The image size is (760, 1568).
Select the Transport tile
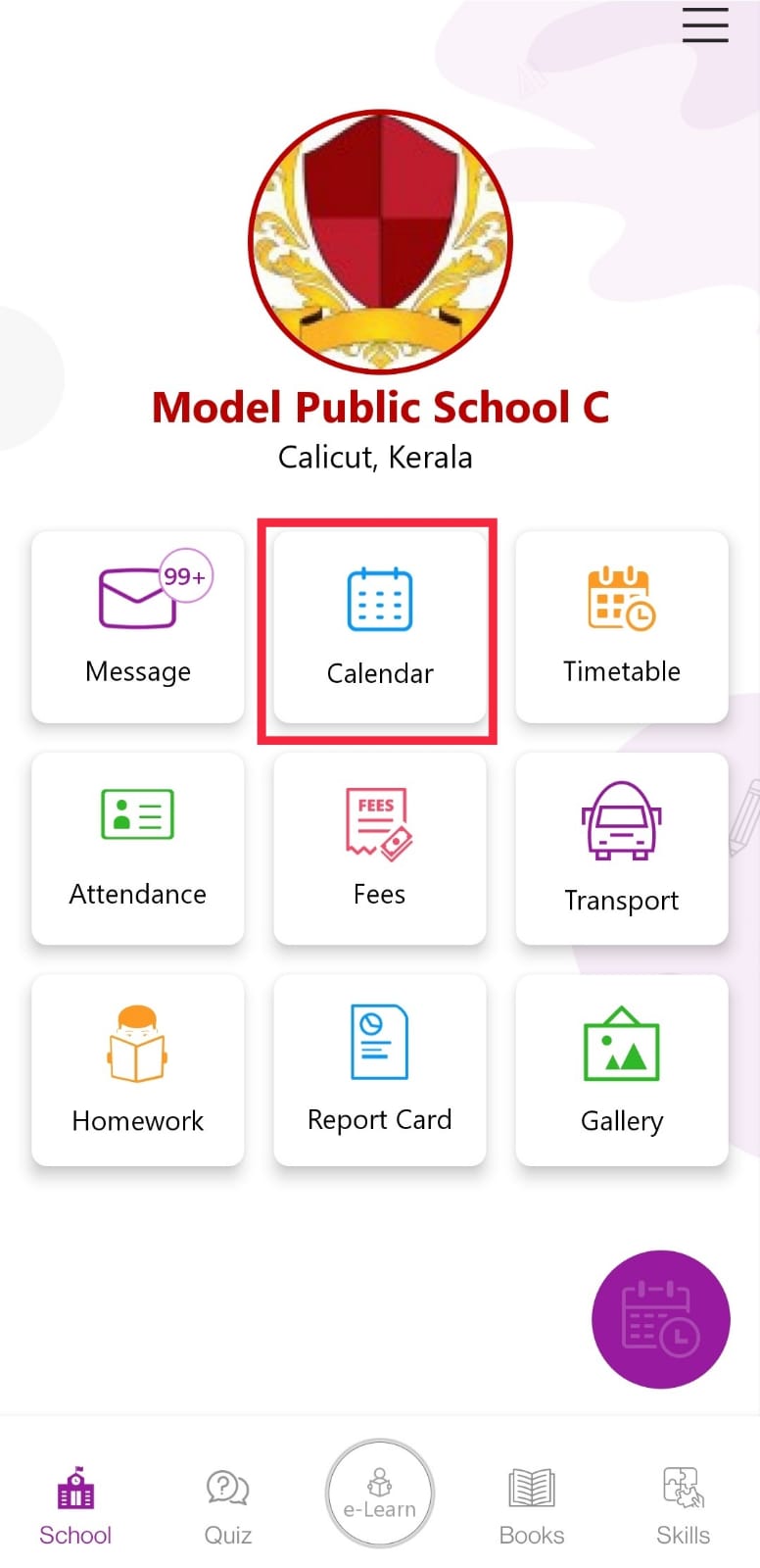point(622,849)
